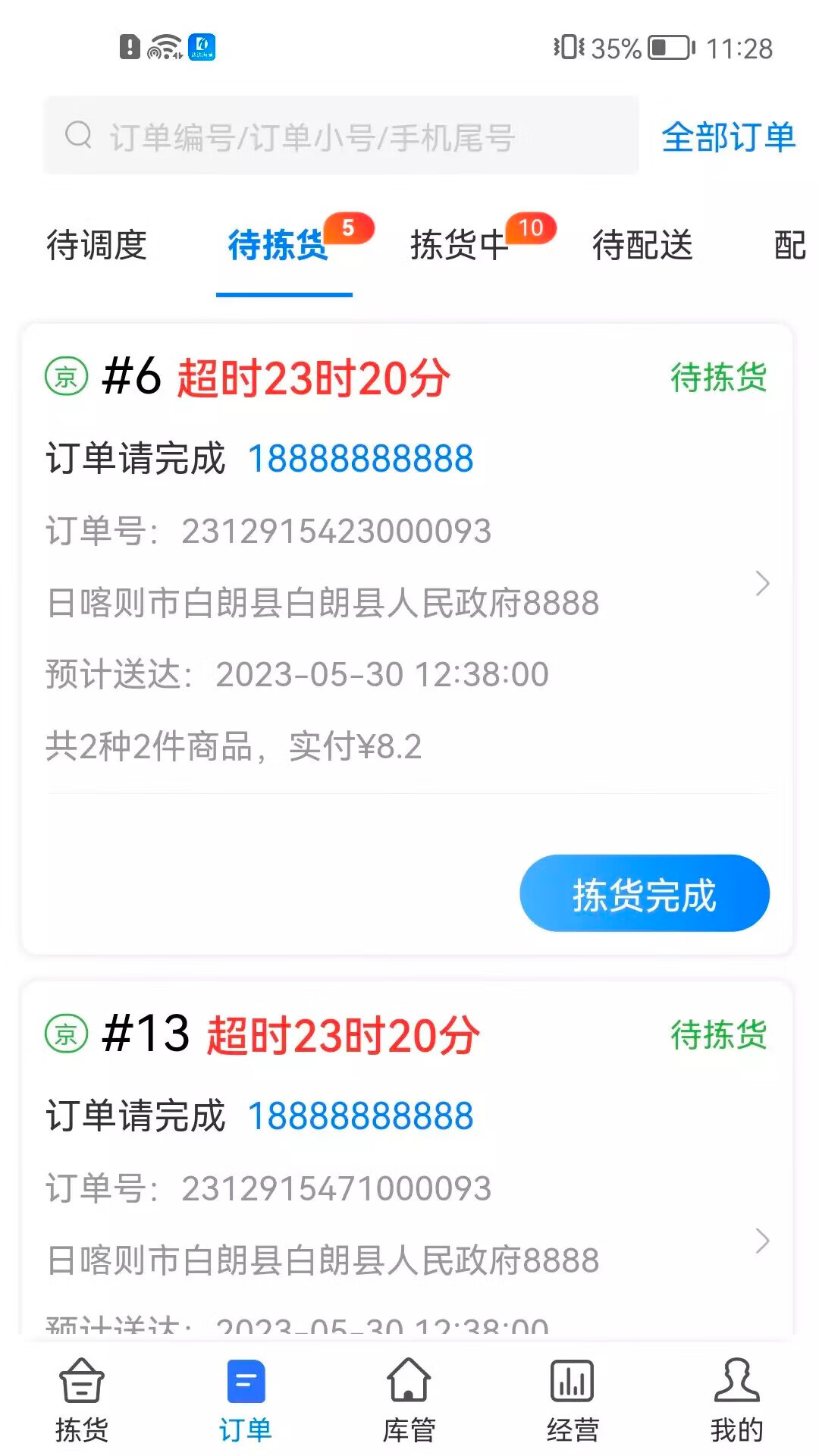819x1456 pixels.
Task: Click the search magnifier icon
Action: (77, 136)
